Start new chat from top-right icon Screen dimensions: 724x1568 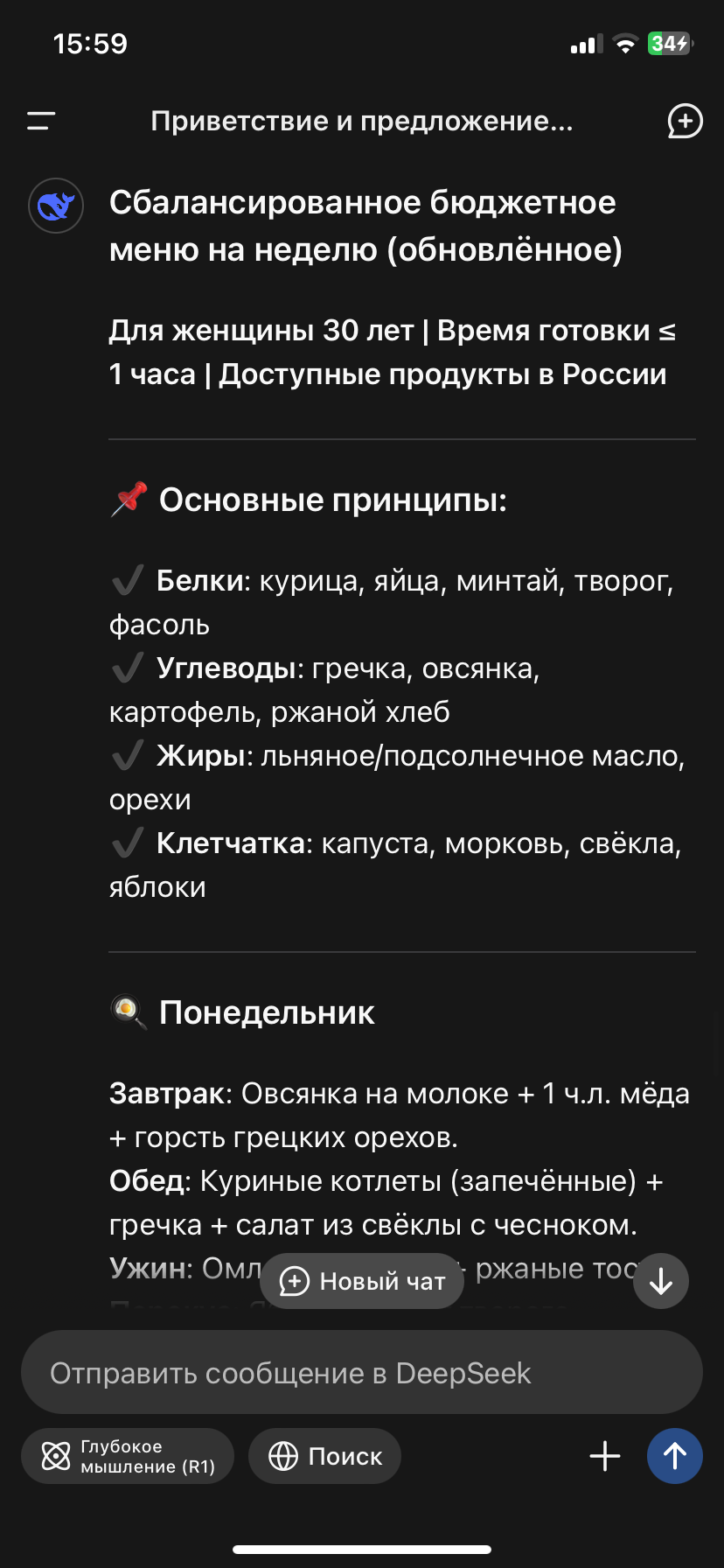(x=685, y=121)
